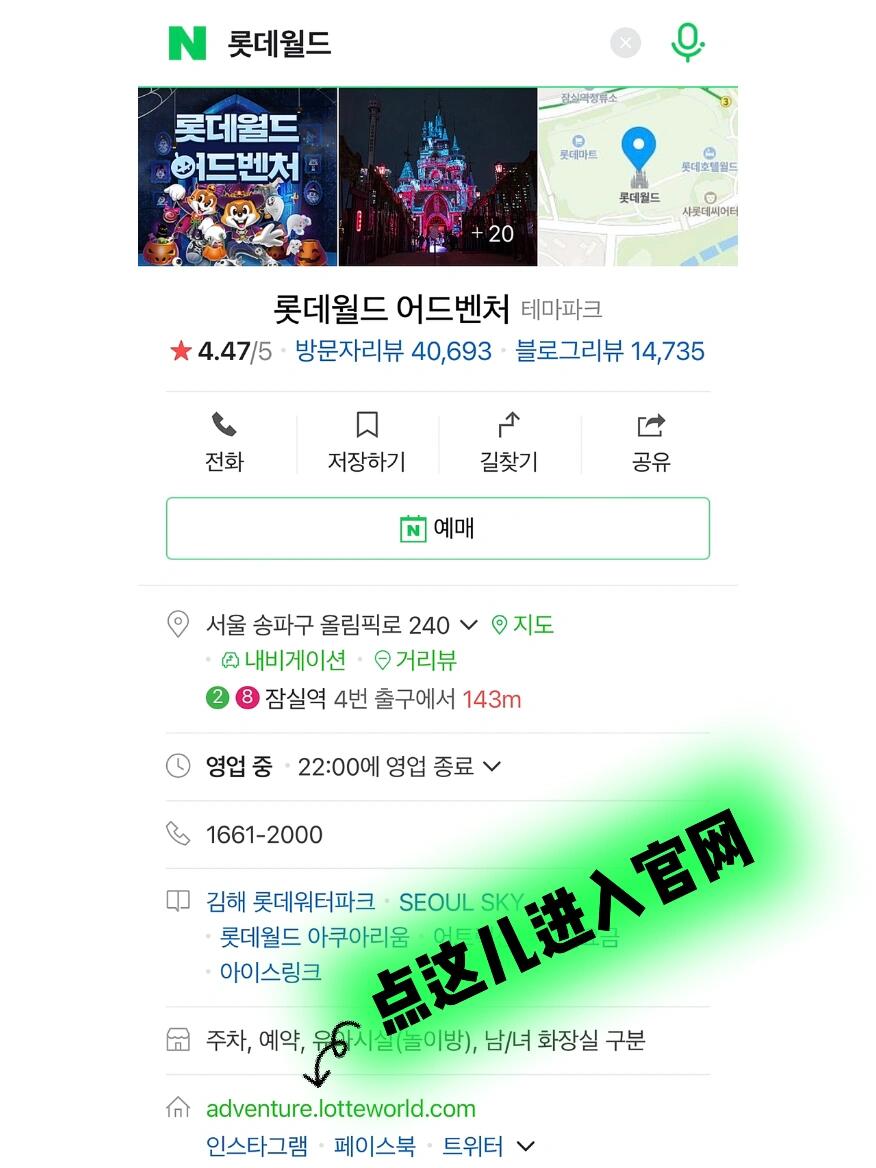Start voice search with the microphone
Screen dimensions: 876x1168
point(687,43)
